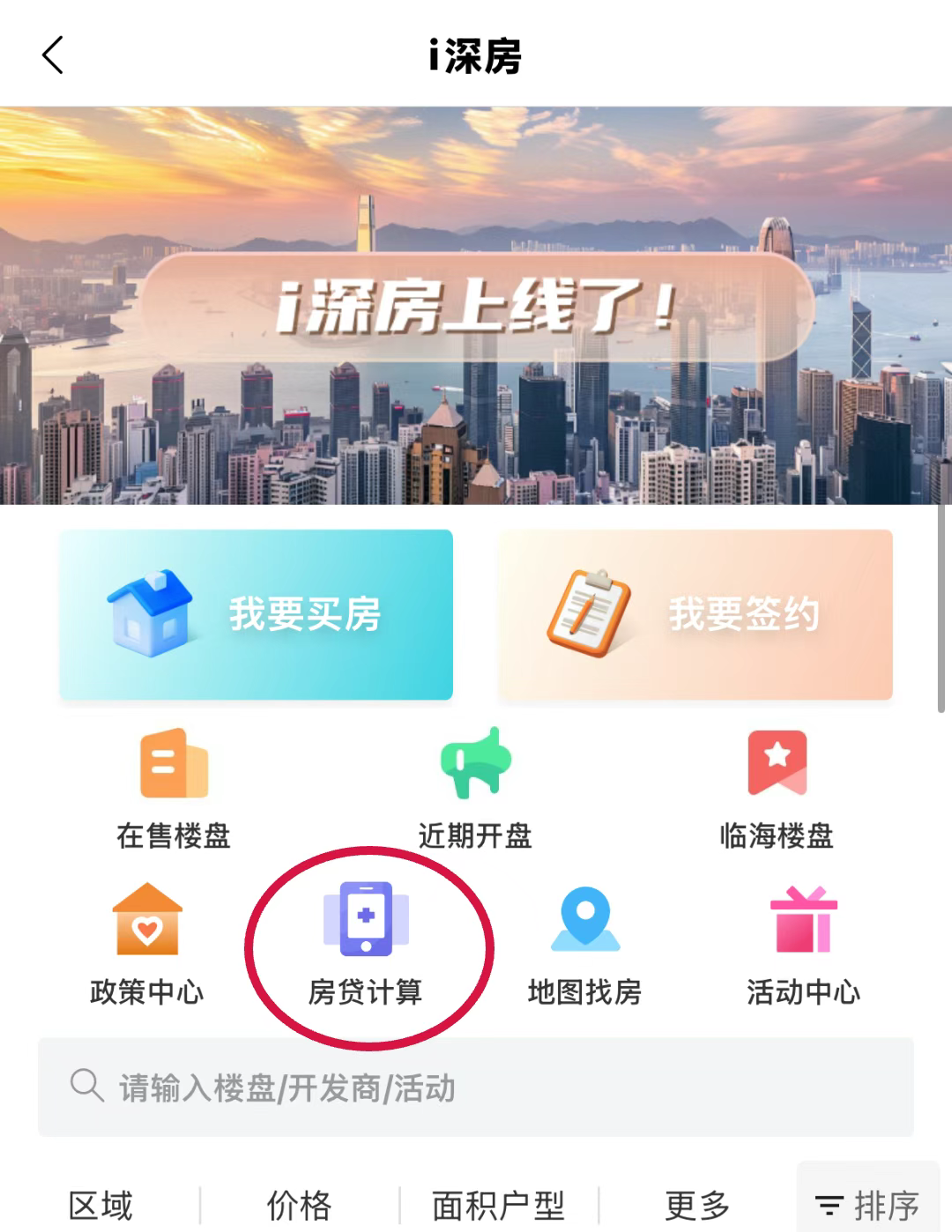Go to 活动中心
This screenshot has height=1232, width=952.
[803, 944]
